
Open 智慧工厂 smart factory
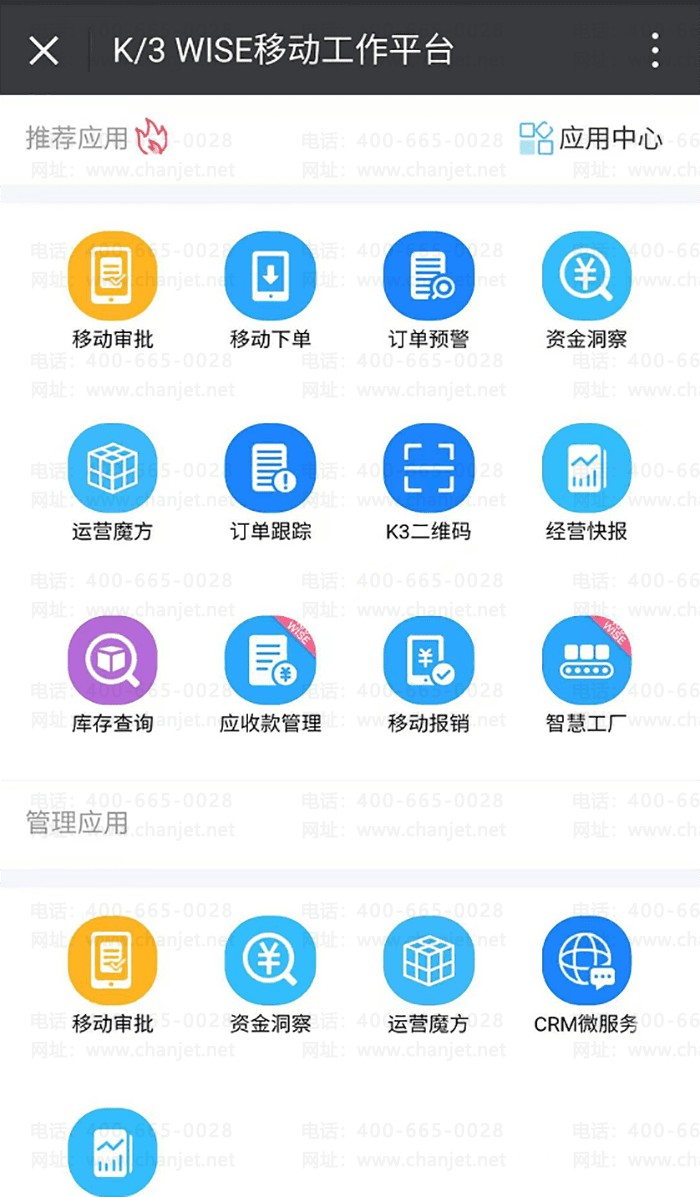click(586, 660)
